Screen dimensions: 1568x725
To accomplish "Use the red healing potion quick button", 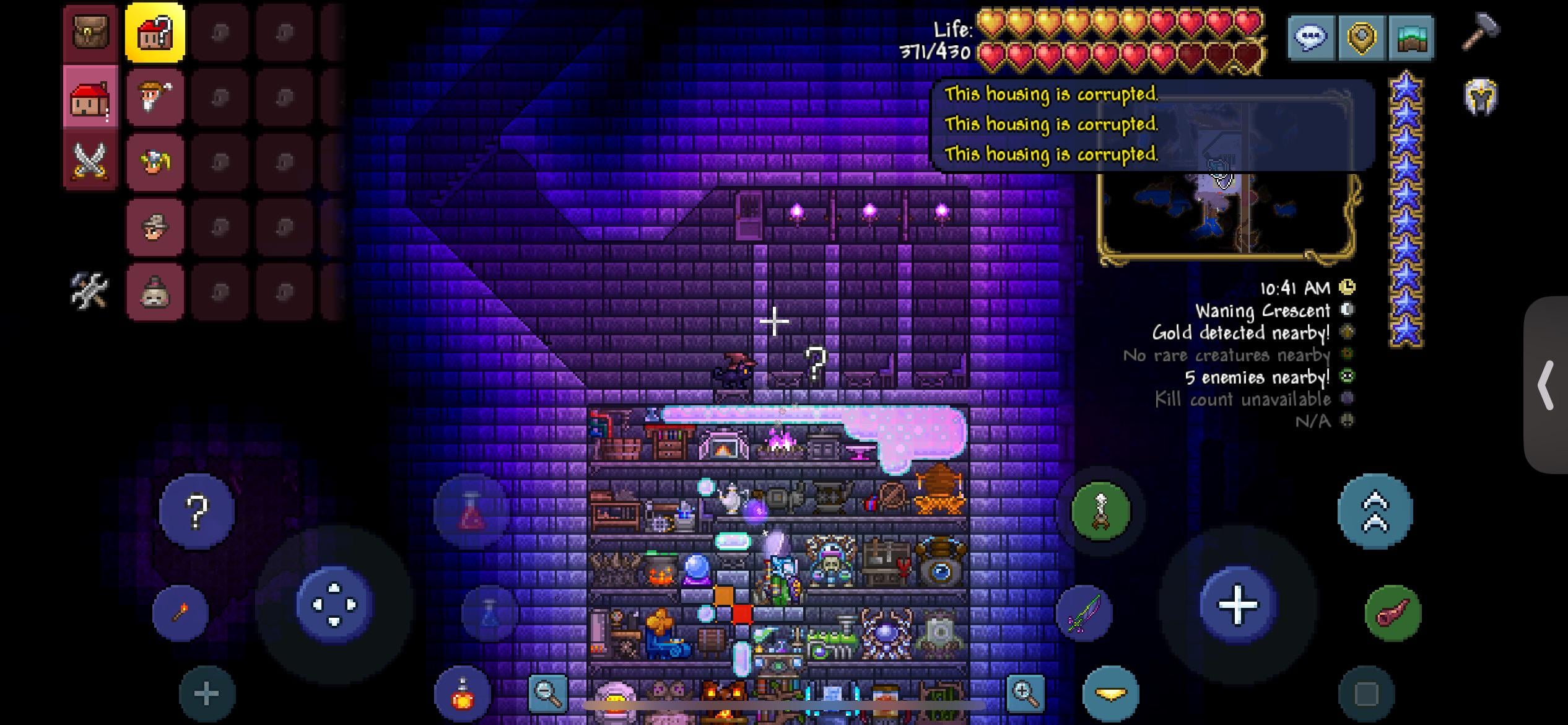I will [462, 694].
